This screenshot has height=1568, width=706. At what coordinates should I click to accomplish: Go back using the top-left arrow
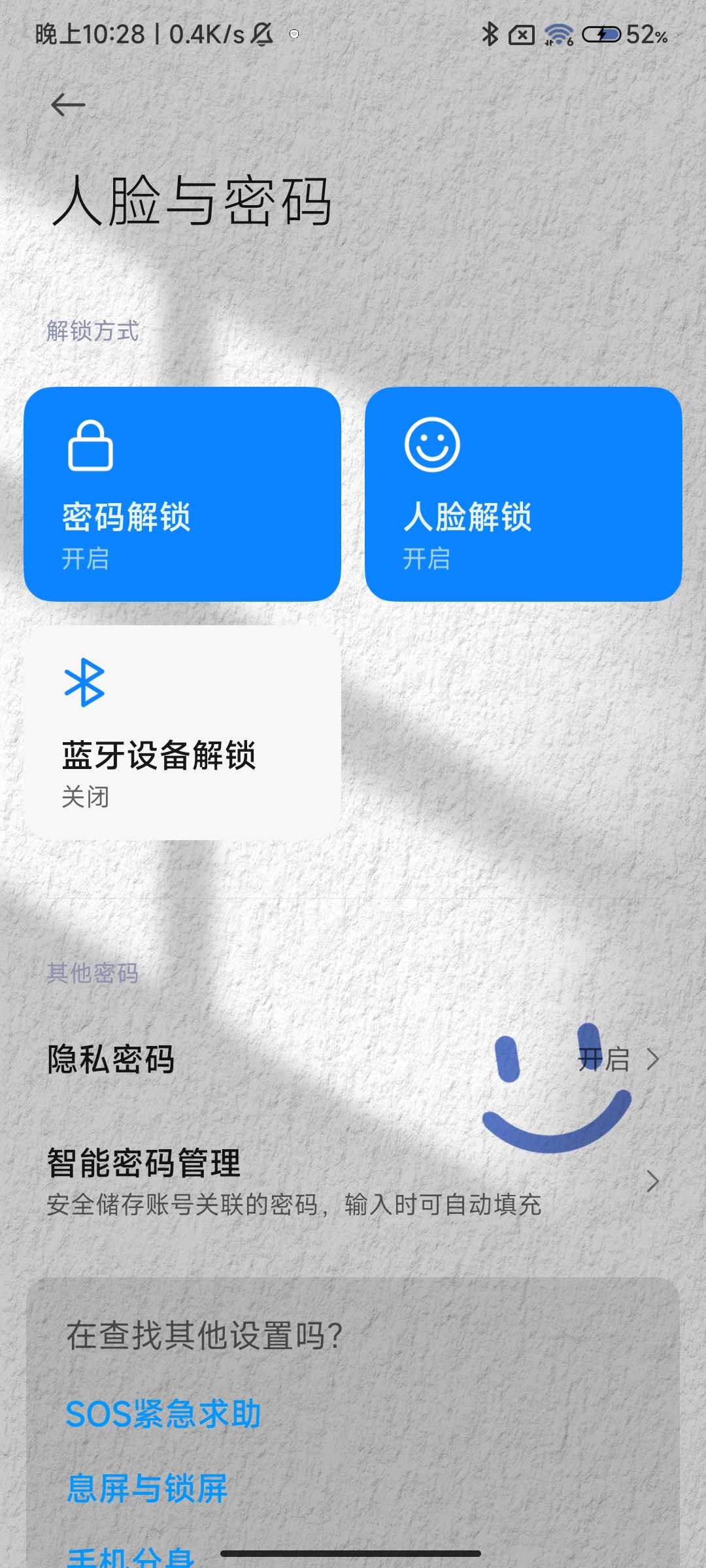(68, 105)
